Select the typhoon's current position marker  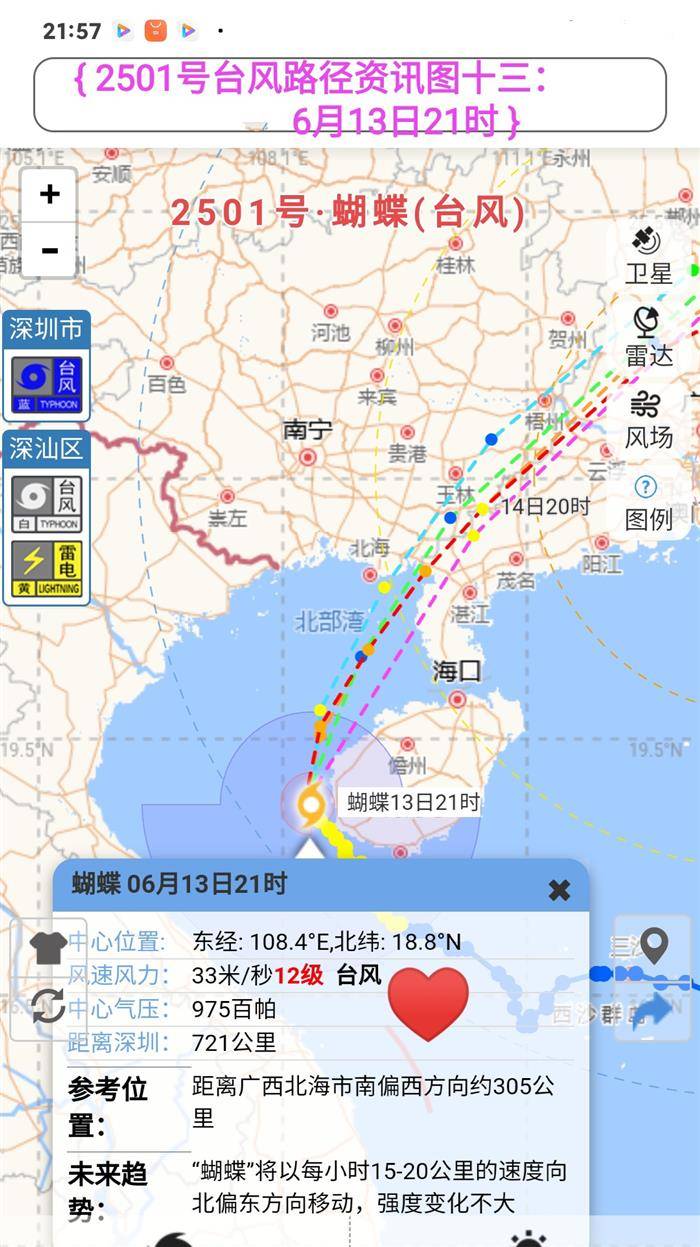[311, 802]
